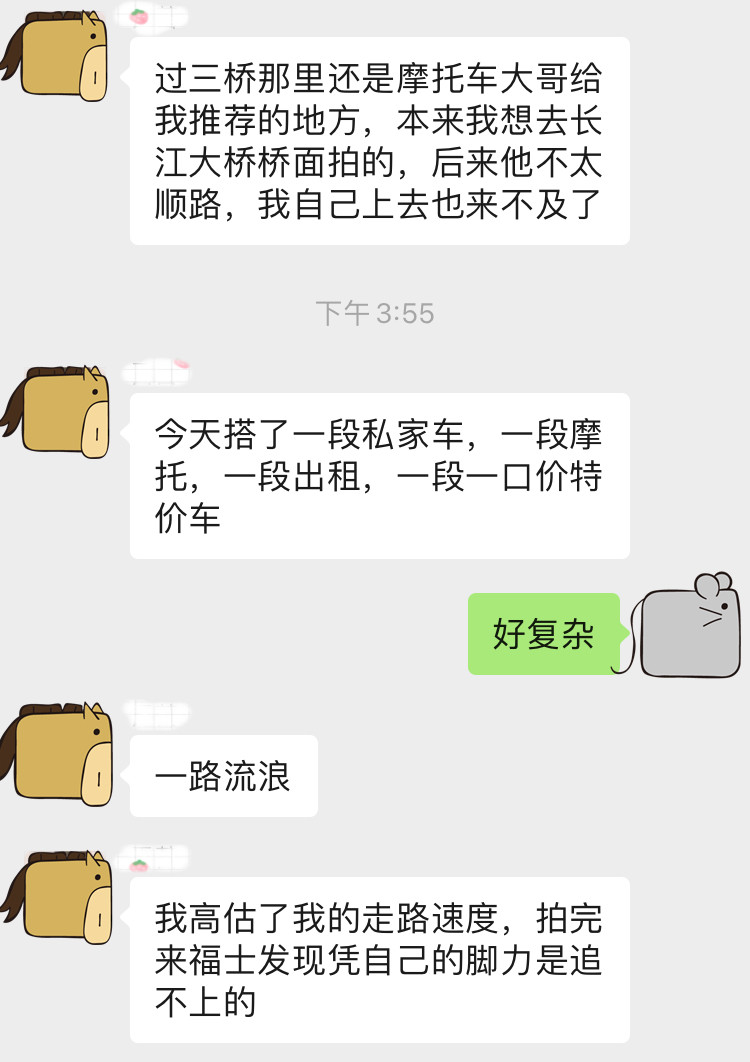
Task: Select the blurred nickname above the first message
Action: click(x=155, y=14)
